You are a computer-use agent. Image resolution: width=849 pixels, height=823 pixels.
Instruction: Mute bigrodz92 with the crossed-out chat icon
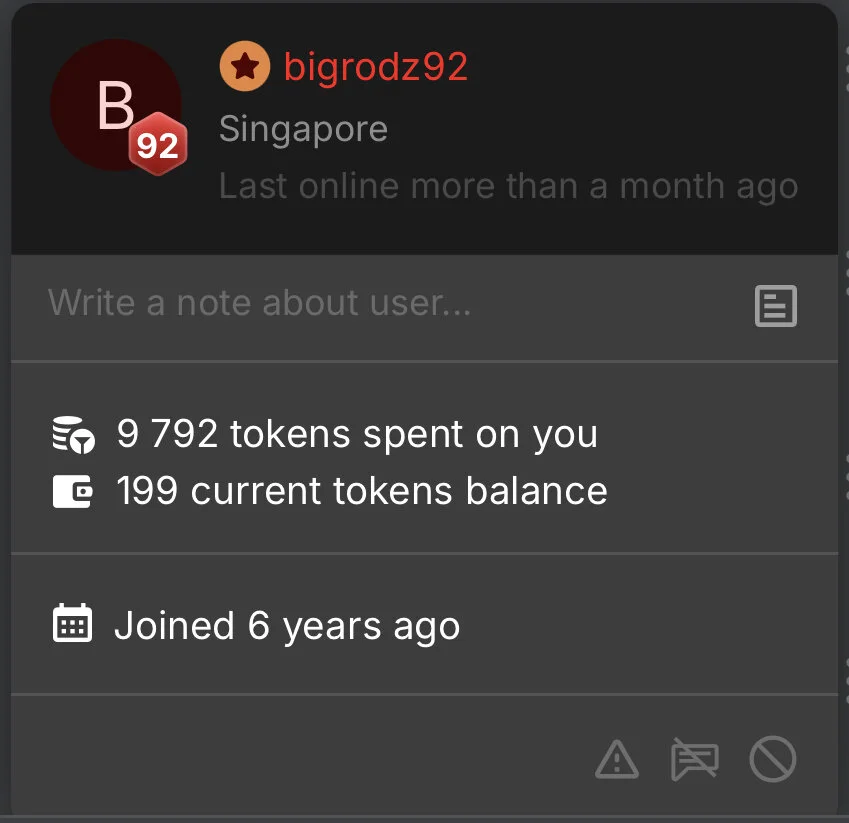tap(694, 761)
